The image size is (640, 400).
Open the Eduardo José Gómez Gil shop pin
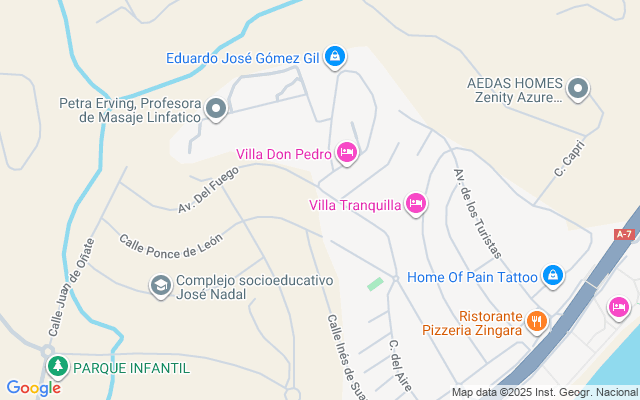click(335, 57)
